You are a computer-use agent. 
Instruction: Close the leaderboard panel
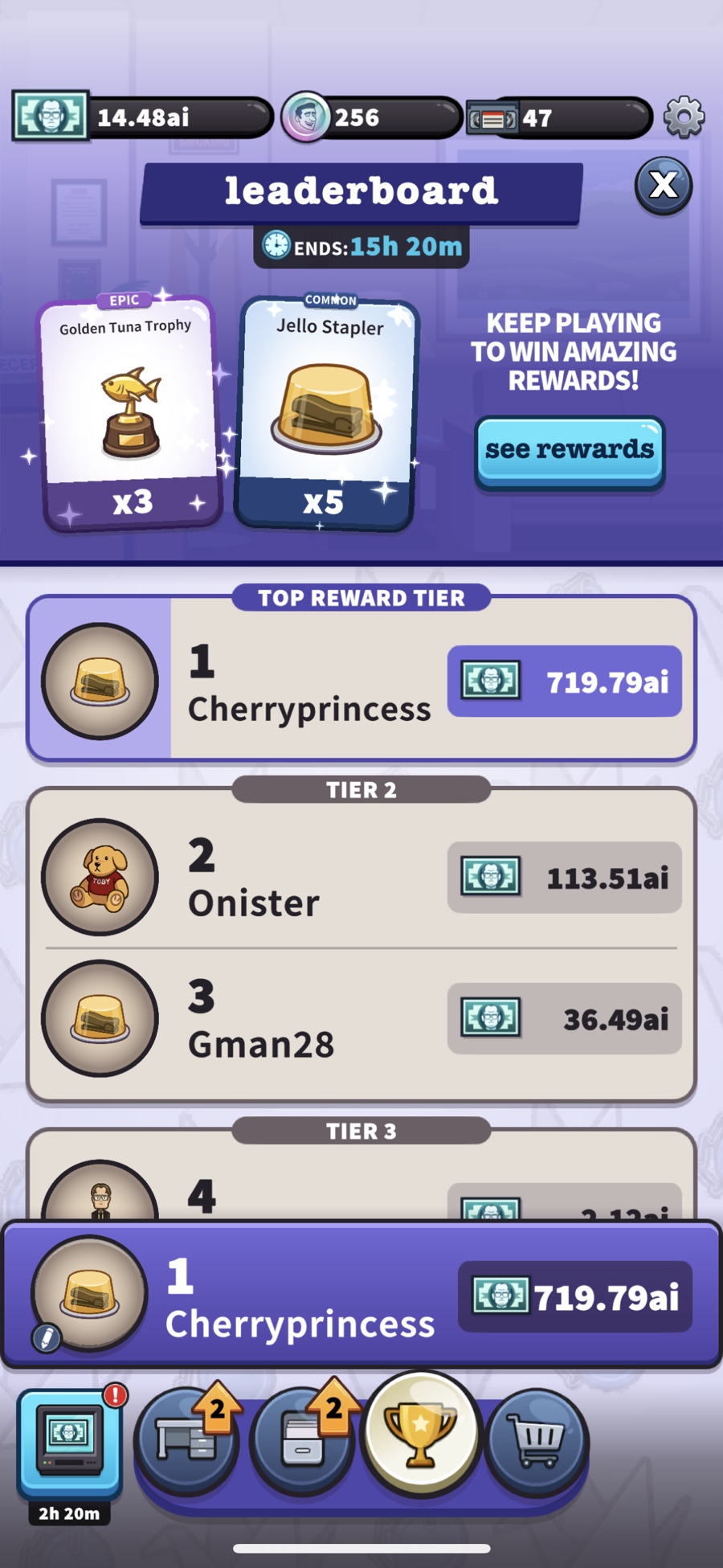664,186
